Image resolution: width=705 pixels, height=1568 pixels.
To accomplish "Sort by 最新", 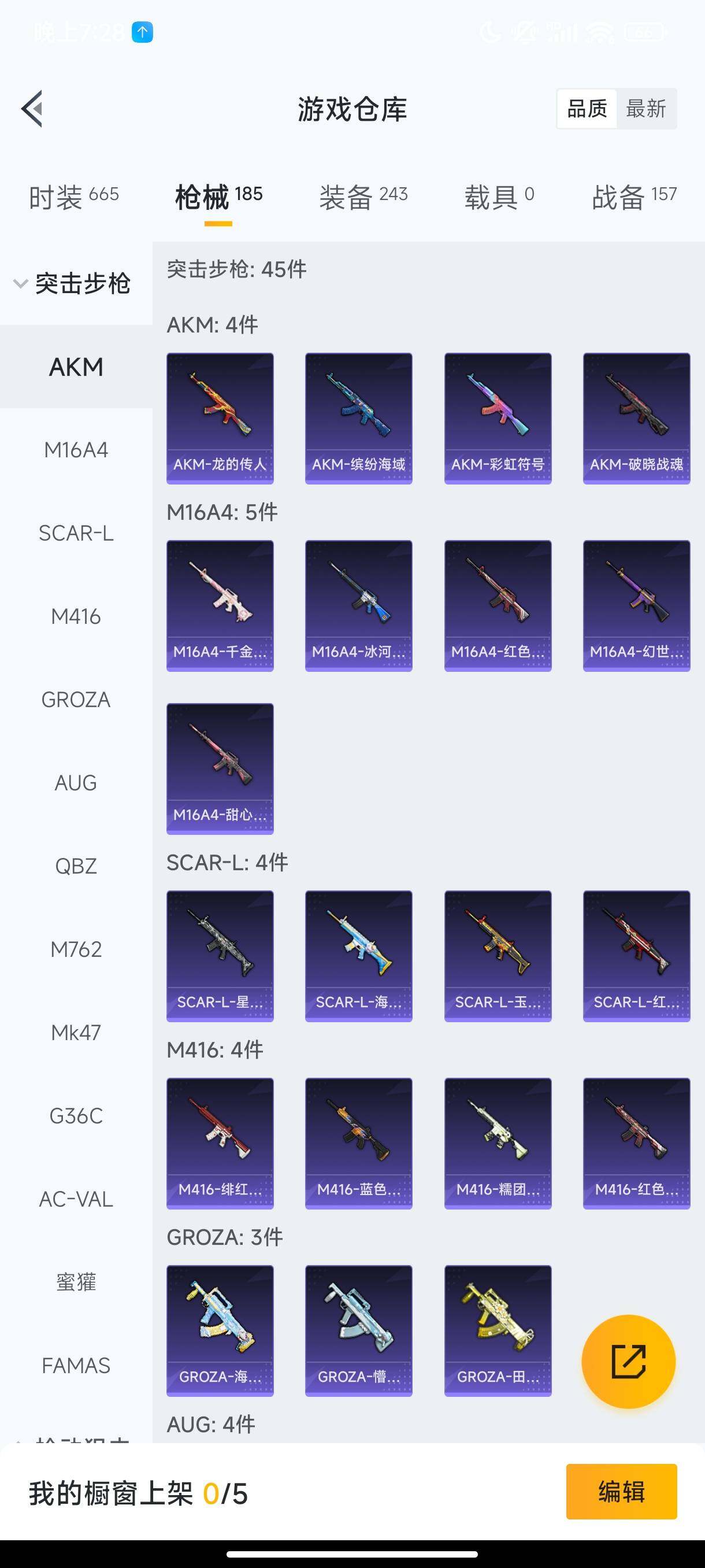I will (x=645, y=109).
